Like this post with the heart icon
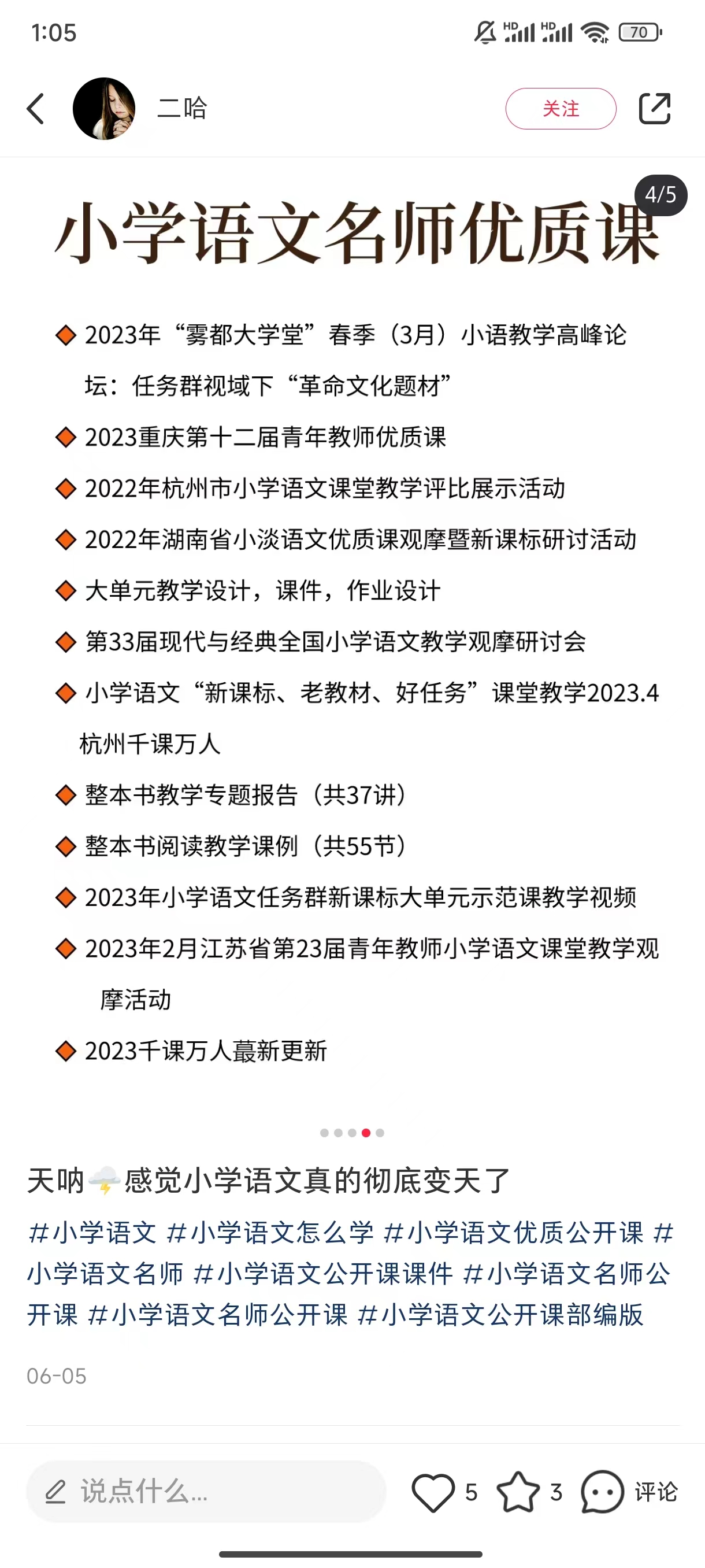Image resolution: width=705 pixels, height=1568 pixels. [x=433, y=1492]
